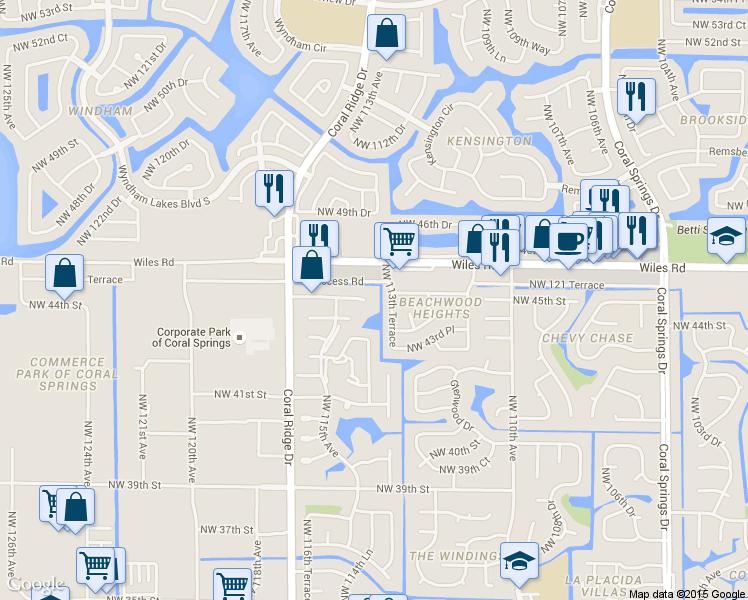748x600 pixels.
Task: Select the shopping bag marker below Wiles Rd at Coral Ridge Dr
Action: [x=312, y=265]
